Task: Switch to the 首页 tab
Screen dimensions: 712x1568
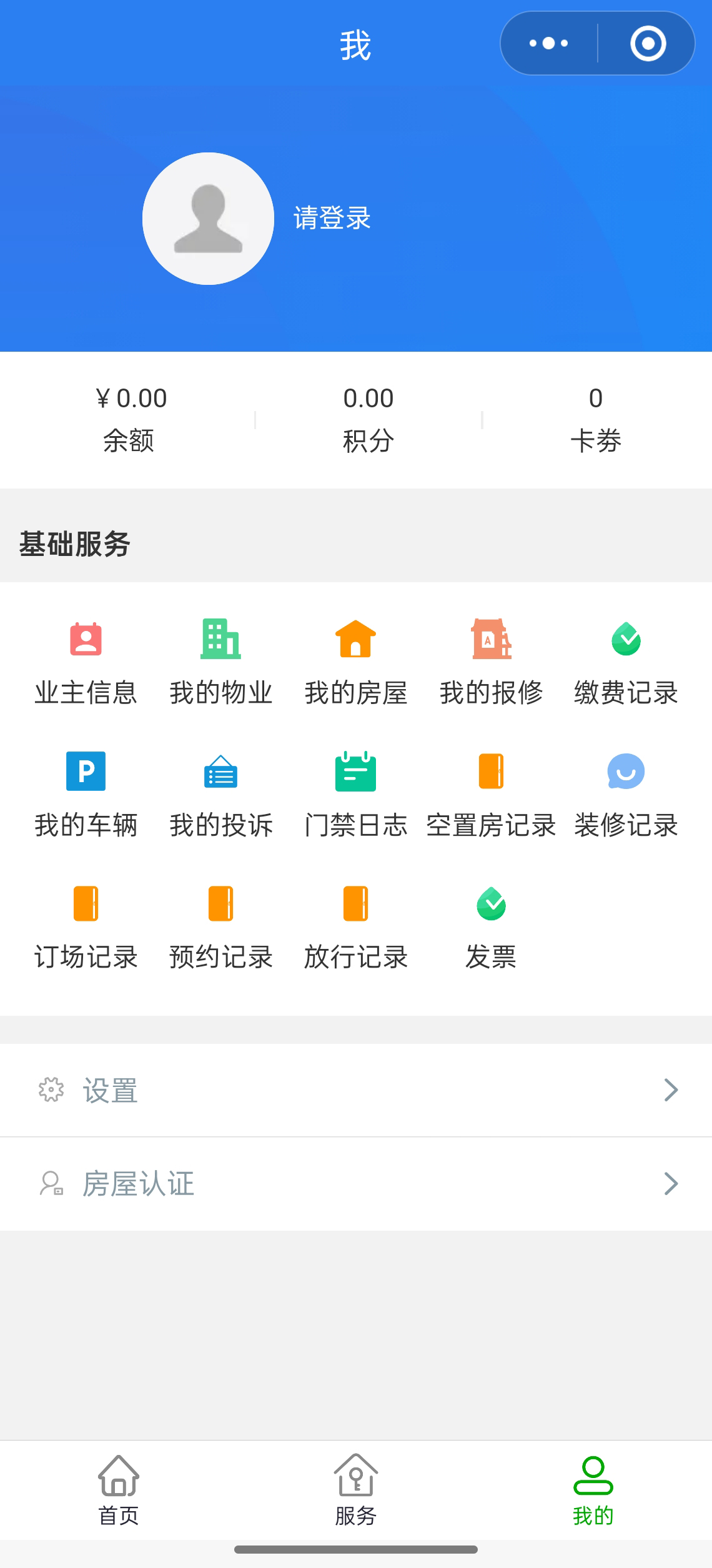Action: [119, 1490]
